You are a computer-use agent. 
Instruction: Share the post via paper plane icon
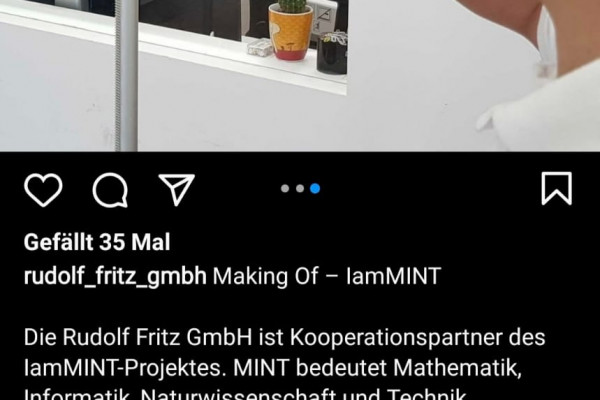177,188
